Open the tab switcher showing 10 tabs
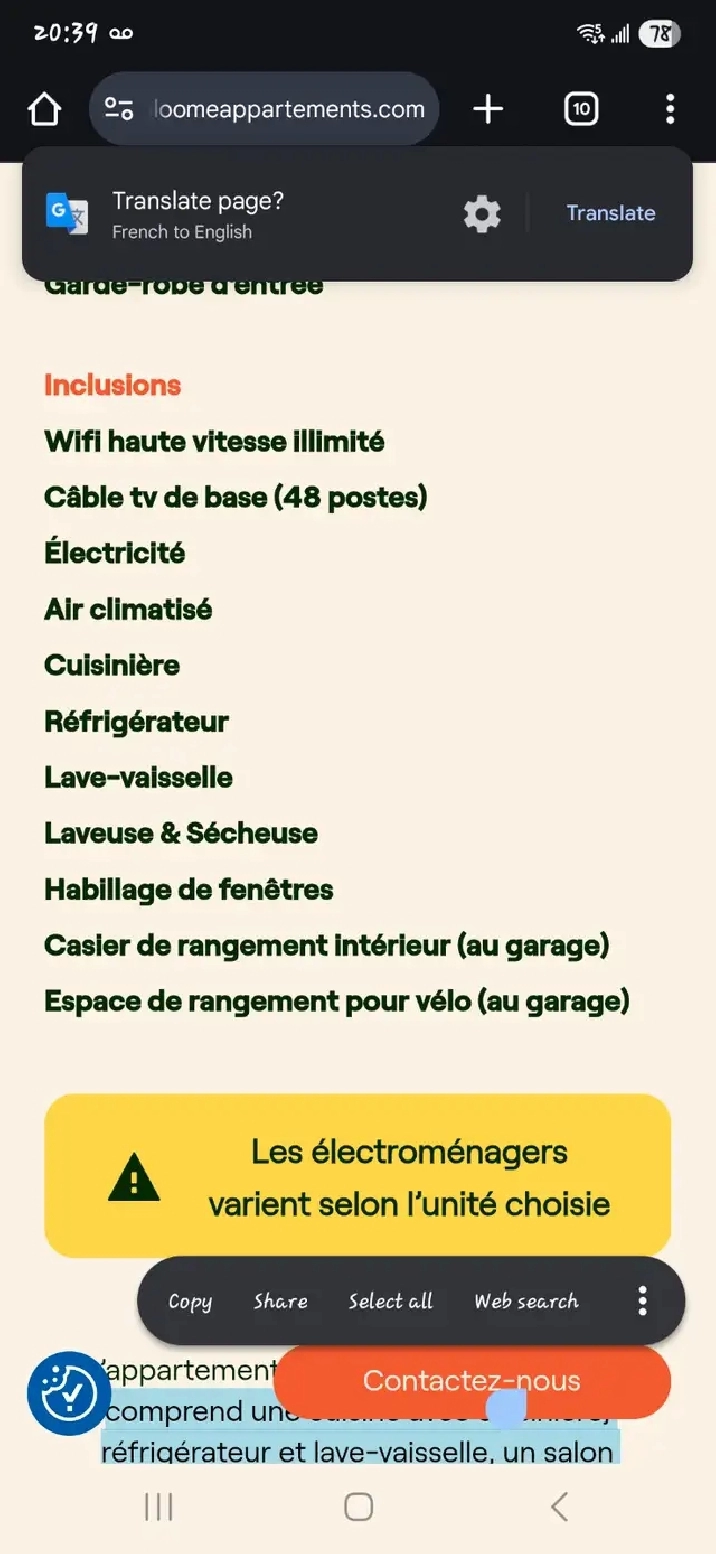Viewport: 716px width, 1554px height. click(x=581, y=109)
